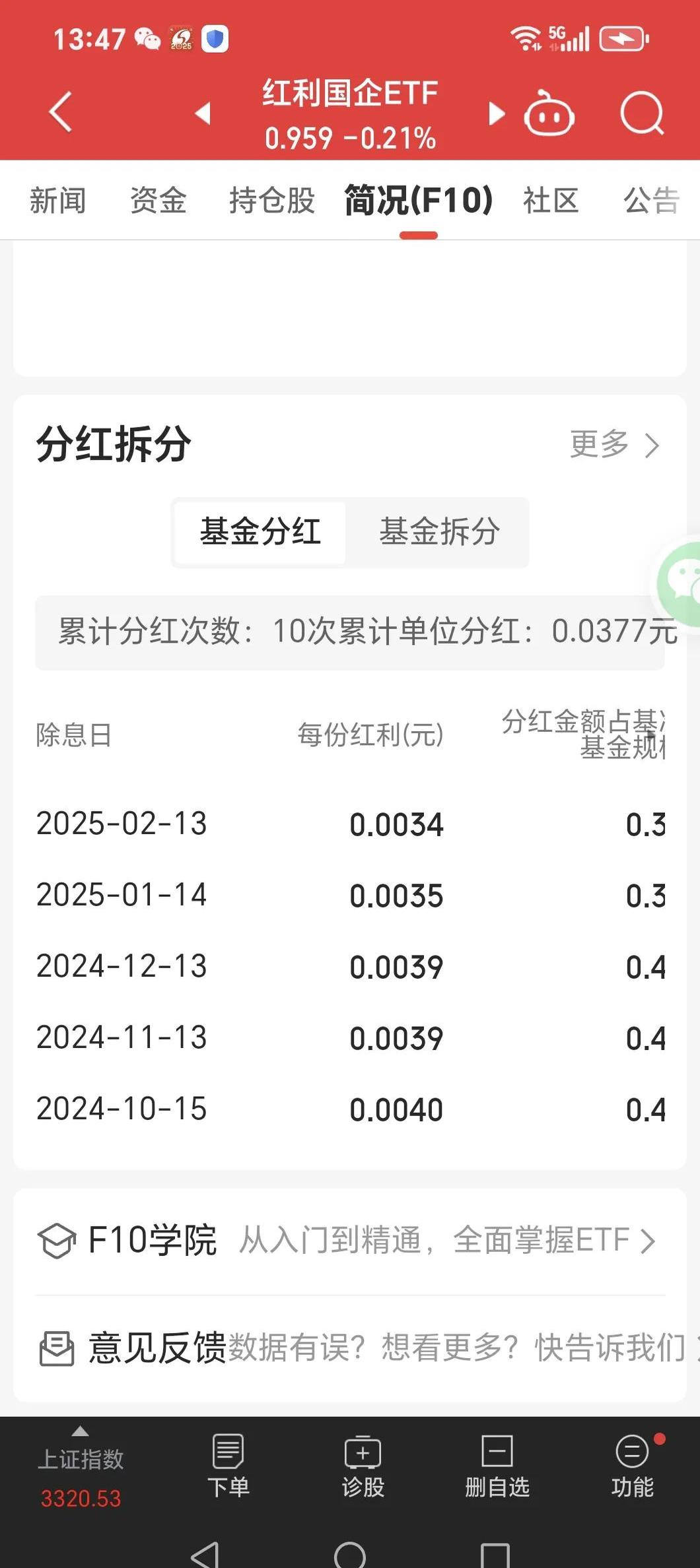The width and height of the screenshot is (700, 1568).
Task: Keep 基金分红 view selected
Action: pos(260,532)
